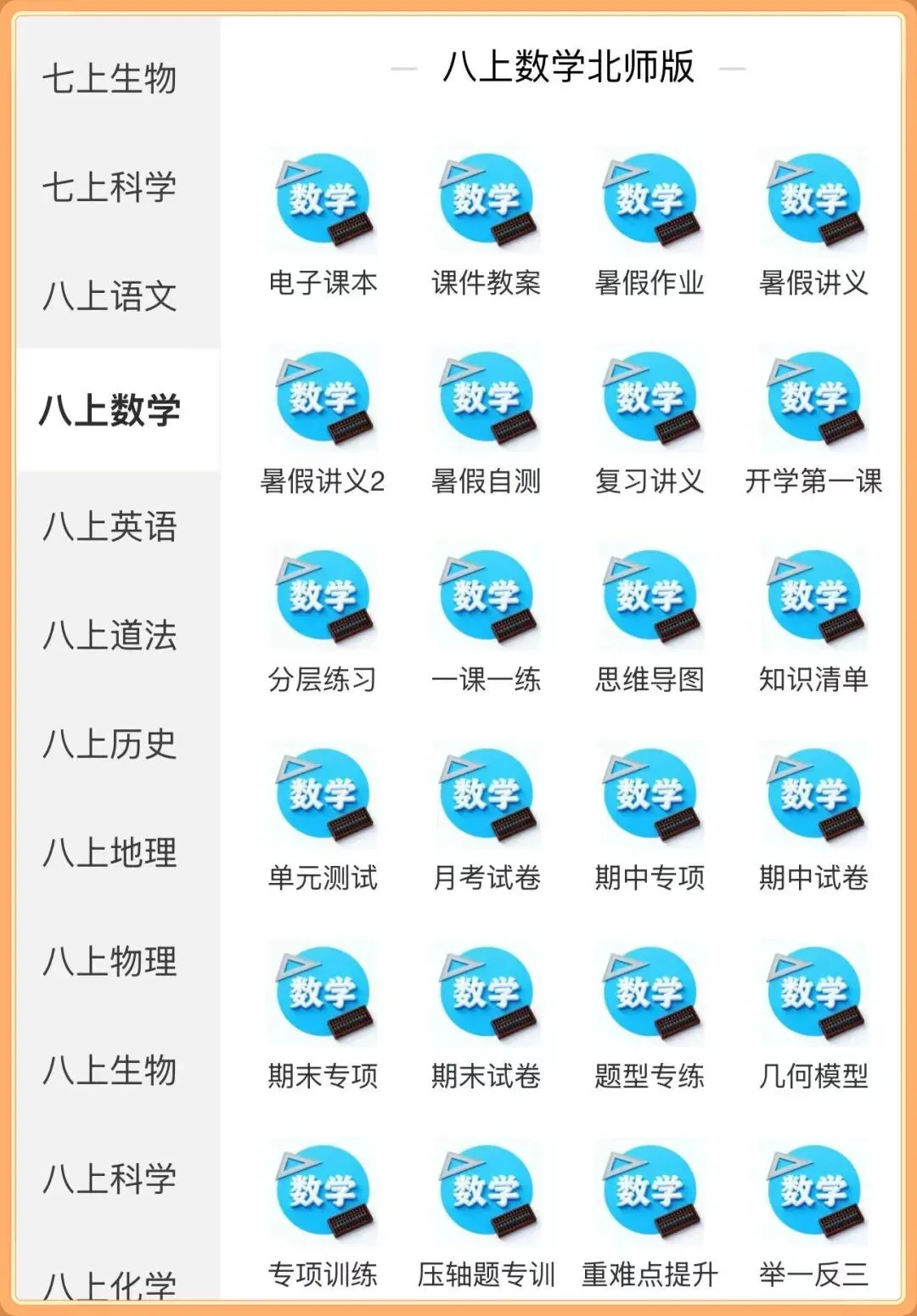The width and height of the screenshot is (917, 1316).
Task: Select 七上科学 in the sidebar
Action: [x=110, y=187]
